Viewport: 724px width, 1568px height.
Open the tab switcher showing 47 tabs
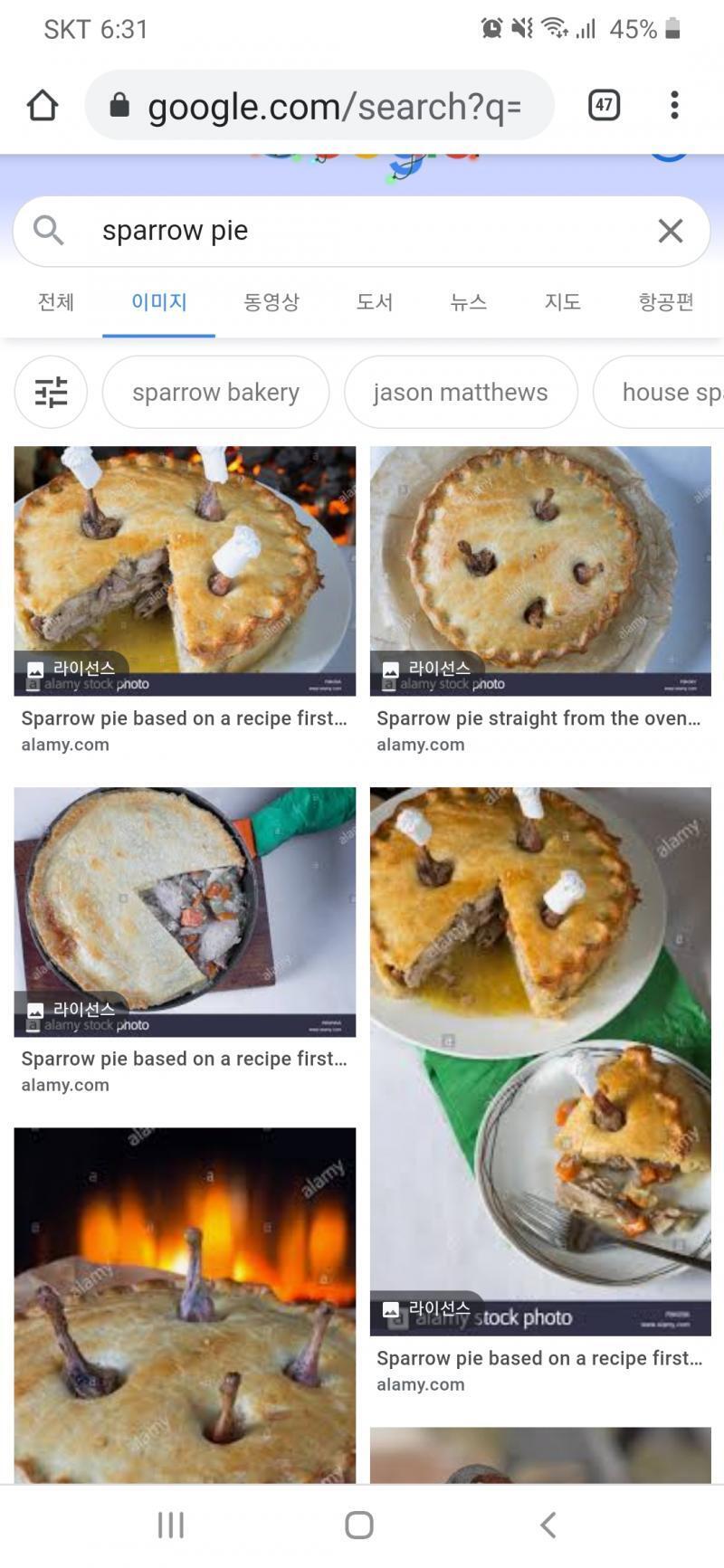(604, 105)
